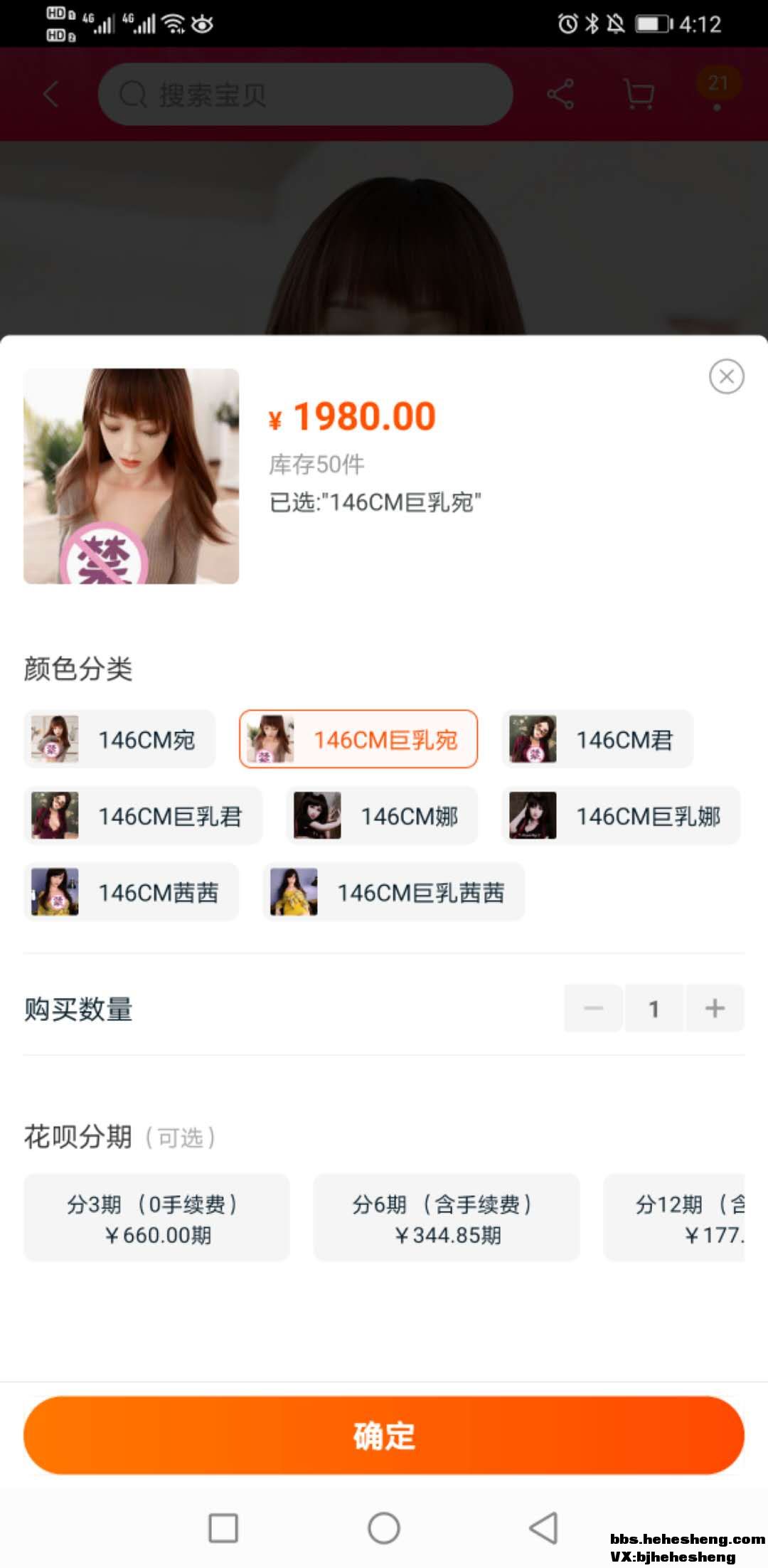Choose 分6期 installment plan
768x1568 pixels.
(447, 1218)
